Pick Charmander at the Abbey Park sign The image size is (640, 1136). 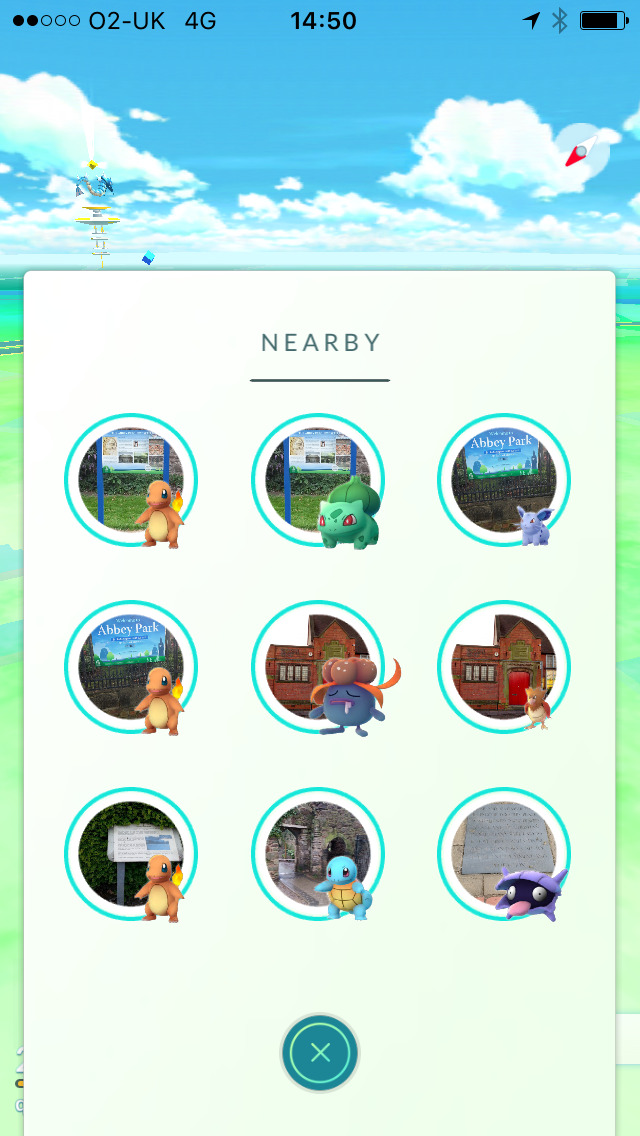(x=131, y=667)
